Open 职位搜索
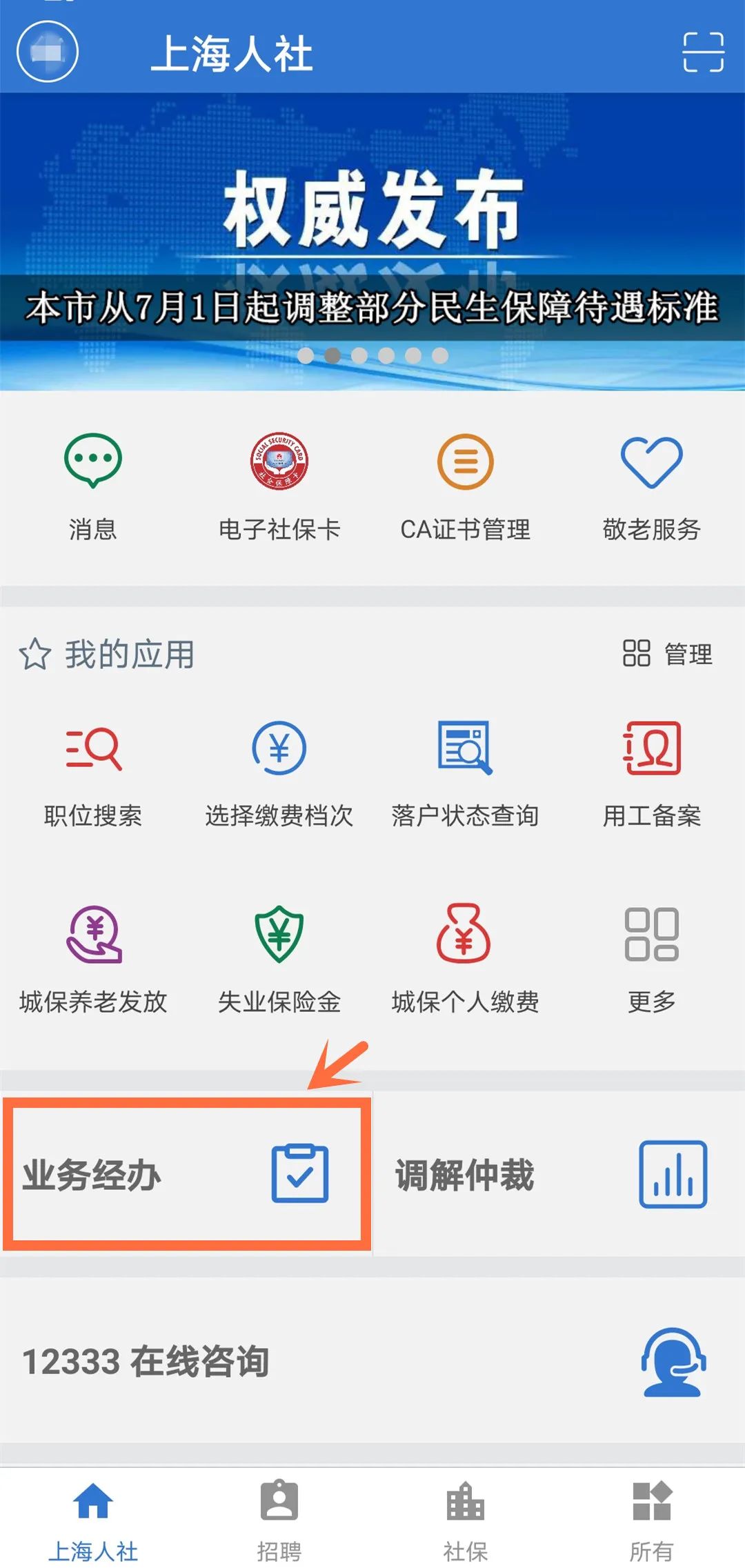745x1568 pixels. (x=93, y=774)
